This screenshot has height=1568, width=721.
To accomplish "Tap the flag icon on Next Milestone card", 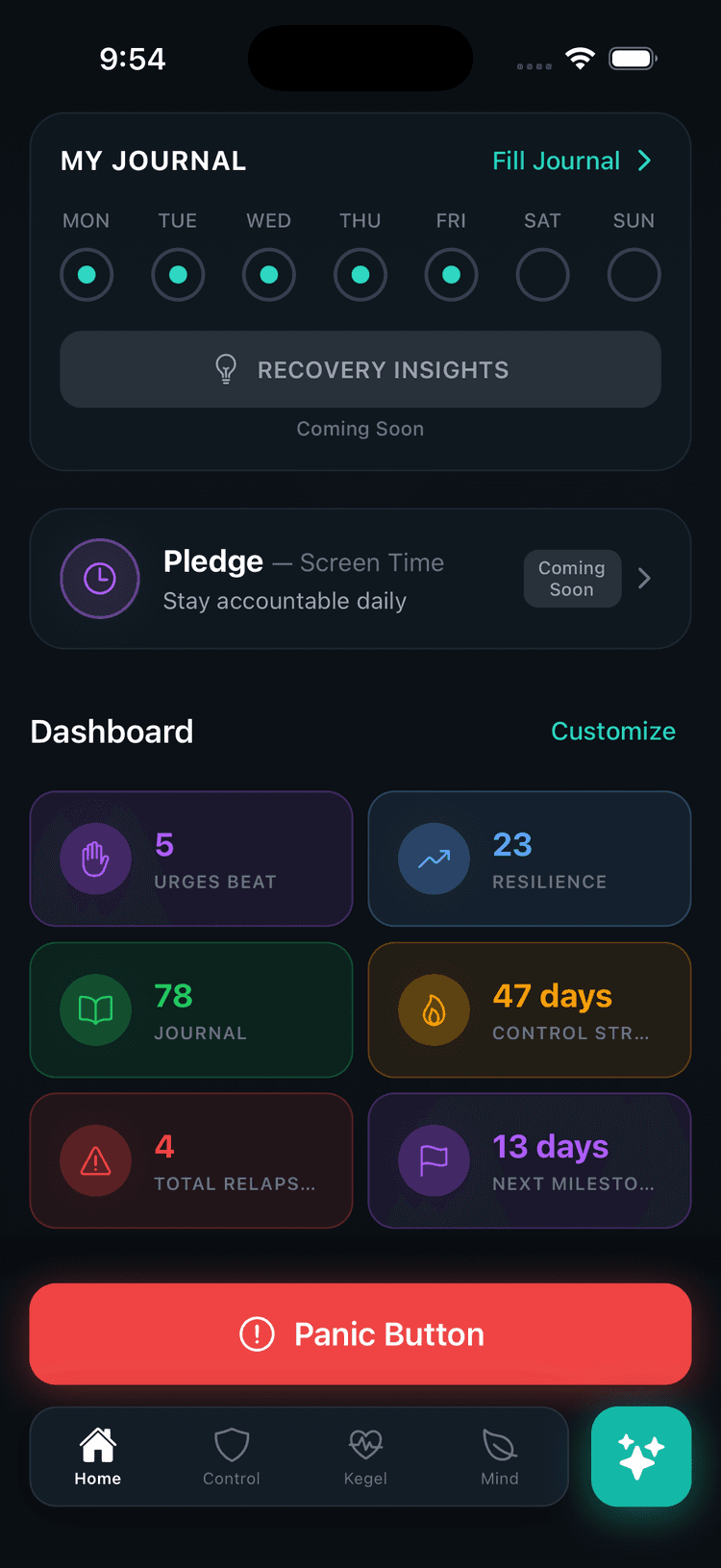I will point(434,1160).
